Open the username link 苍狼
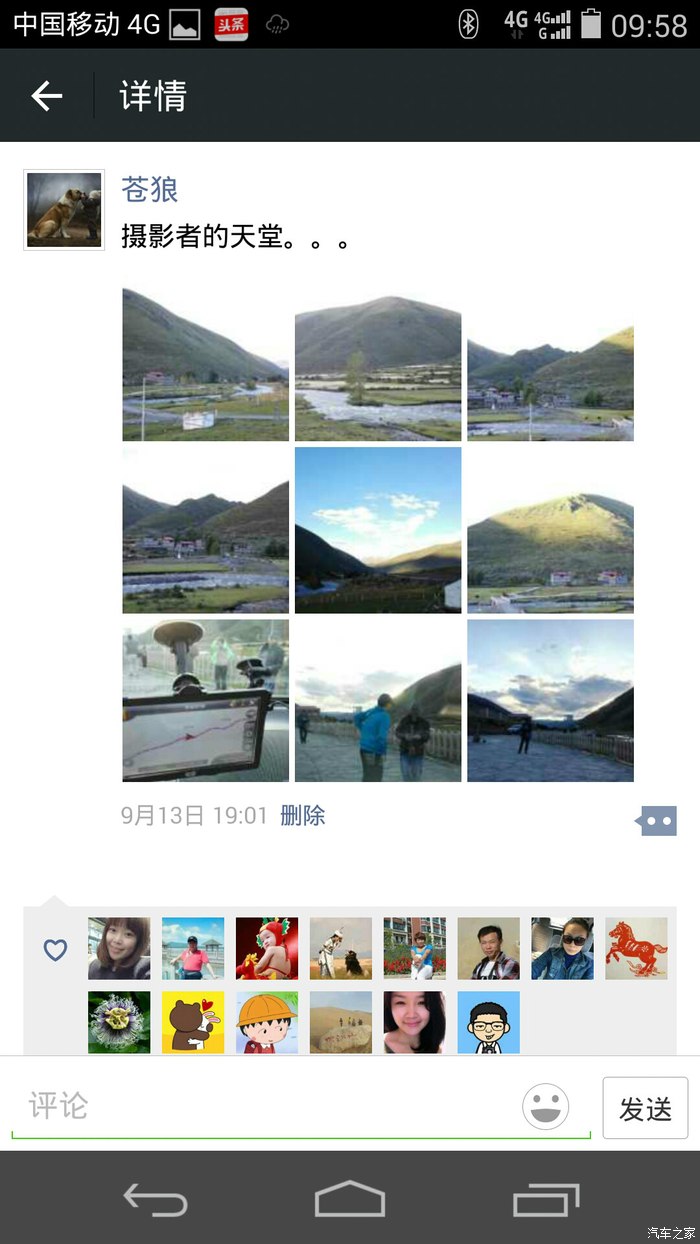Screen dimensions: 700x1244 pos(150,189)
